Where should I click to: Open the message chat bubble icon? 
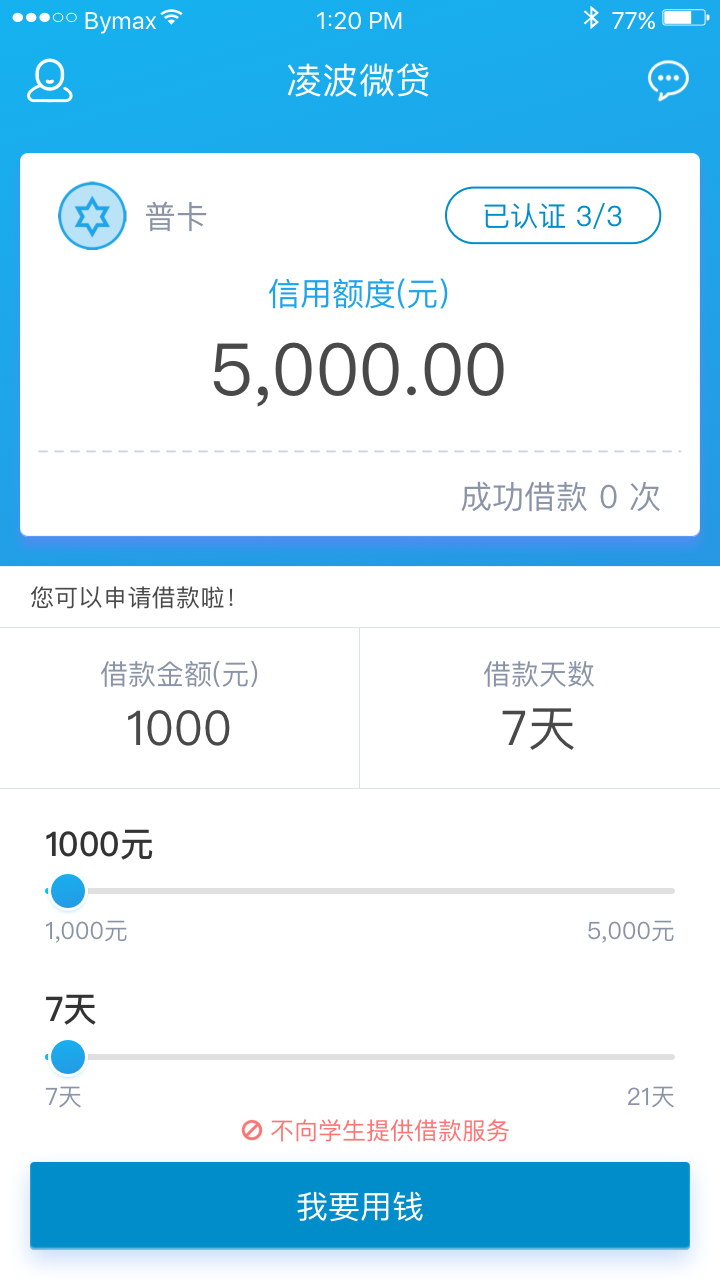click(668, 80)
